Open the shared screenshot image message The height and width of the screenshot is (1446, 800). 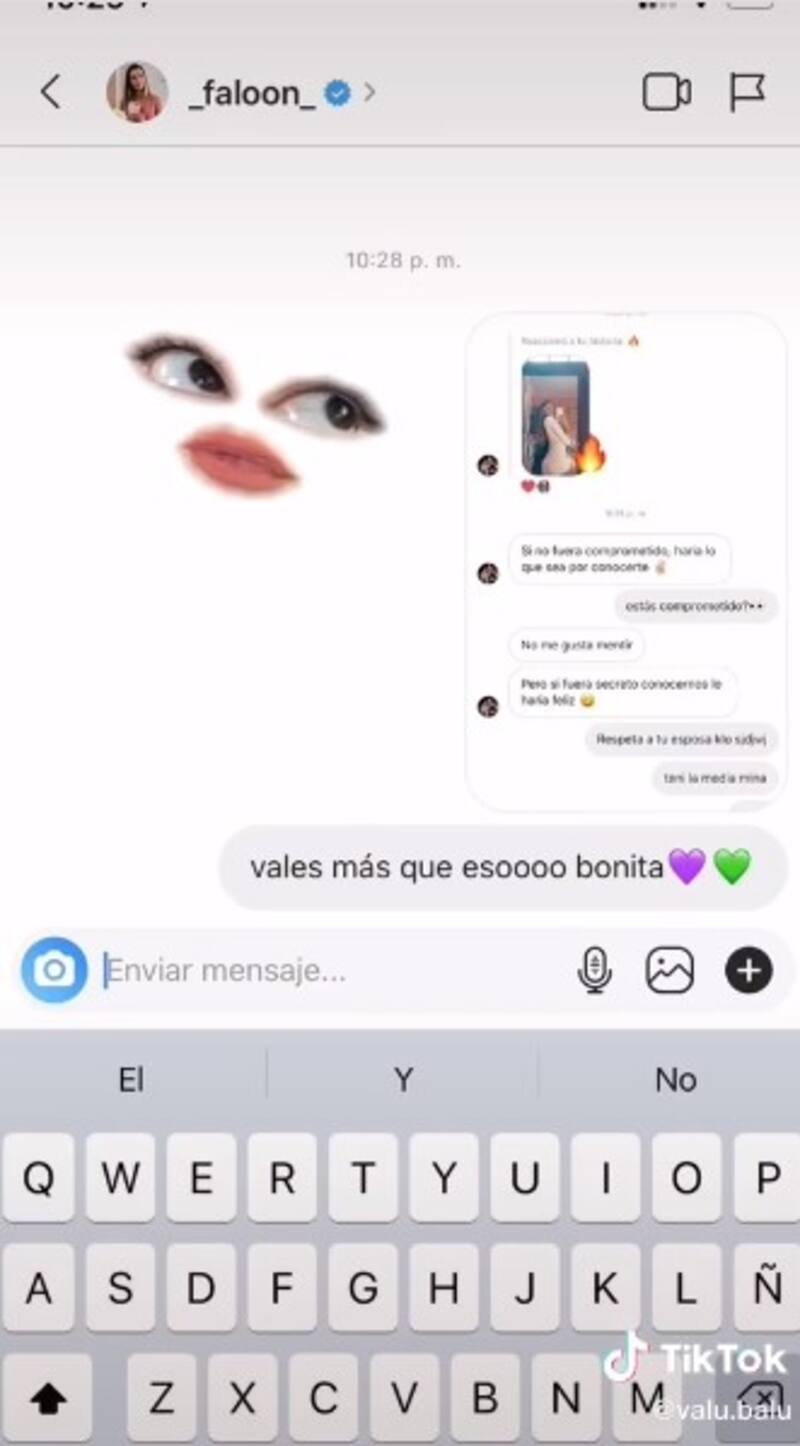(x=625, y=560)
